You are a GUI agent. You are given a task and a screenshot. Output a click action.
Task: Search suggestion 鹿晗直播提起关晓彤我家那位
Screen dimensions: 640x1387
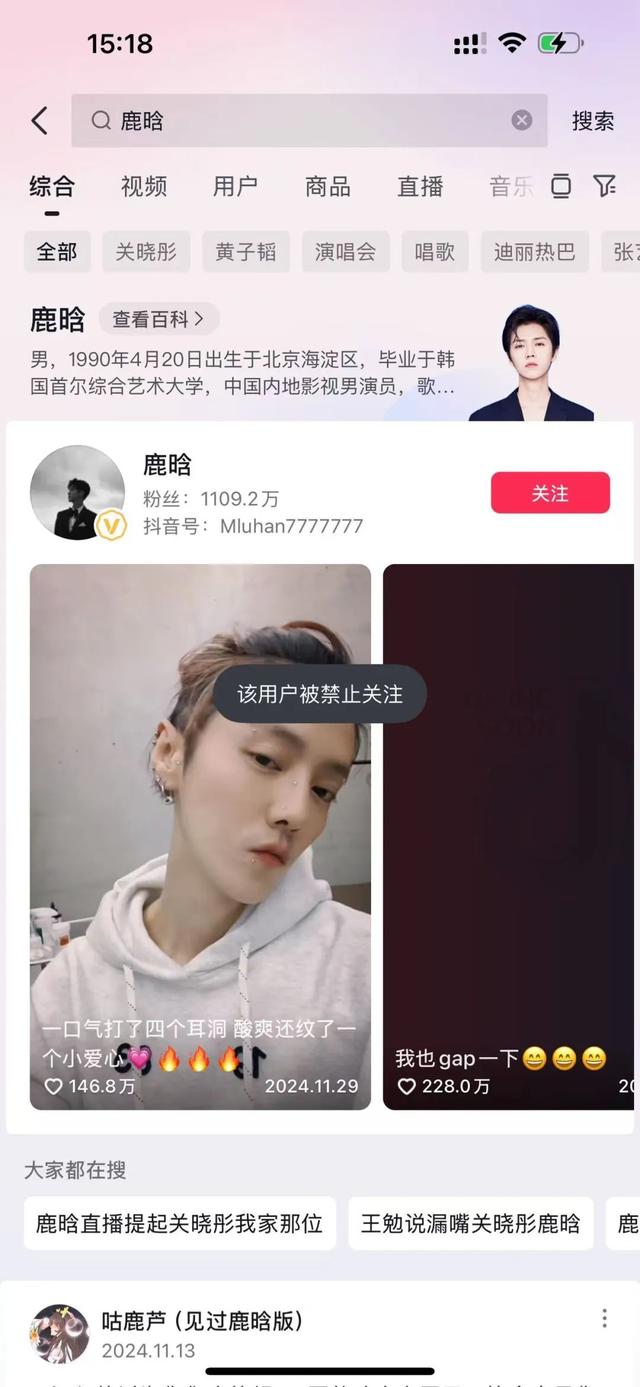click(180, 1224)
